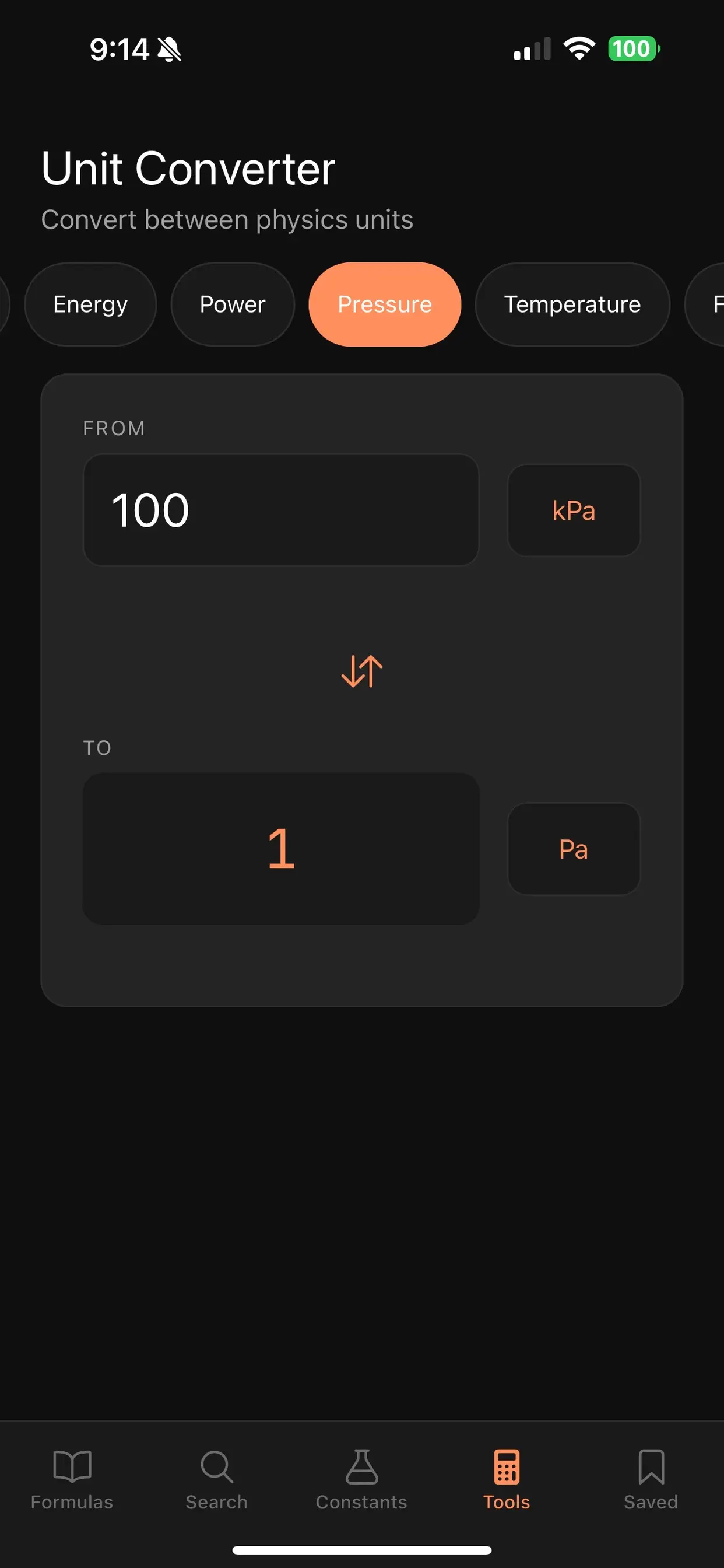Screen dimensions: 724x1568
Task: Switch to the Energy category
Action: click(90, 304)
